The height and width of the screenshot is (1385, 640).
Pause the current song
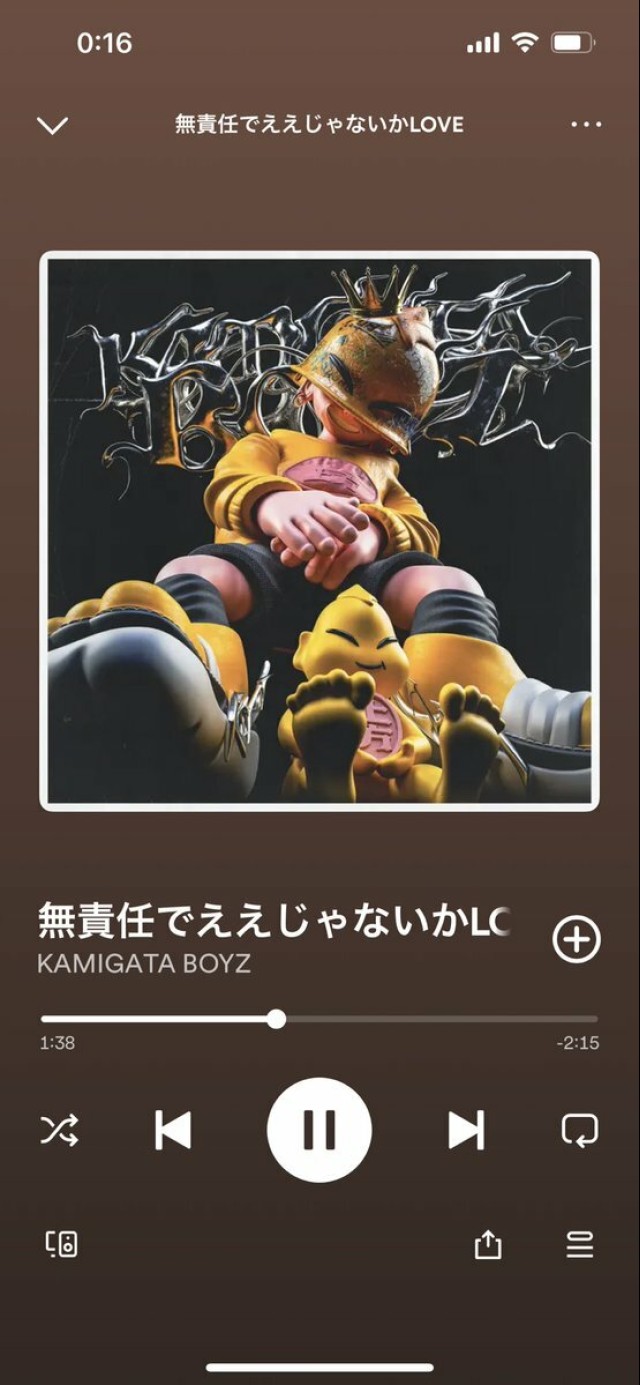click(x=319, y=1130)
